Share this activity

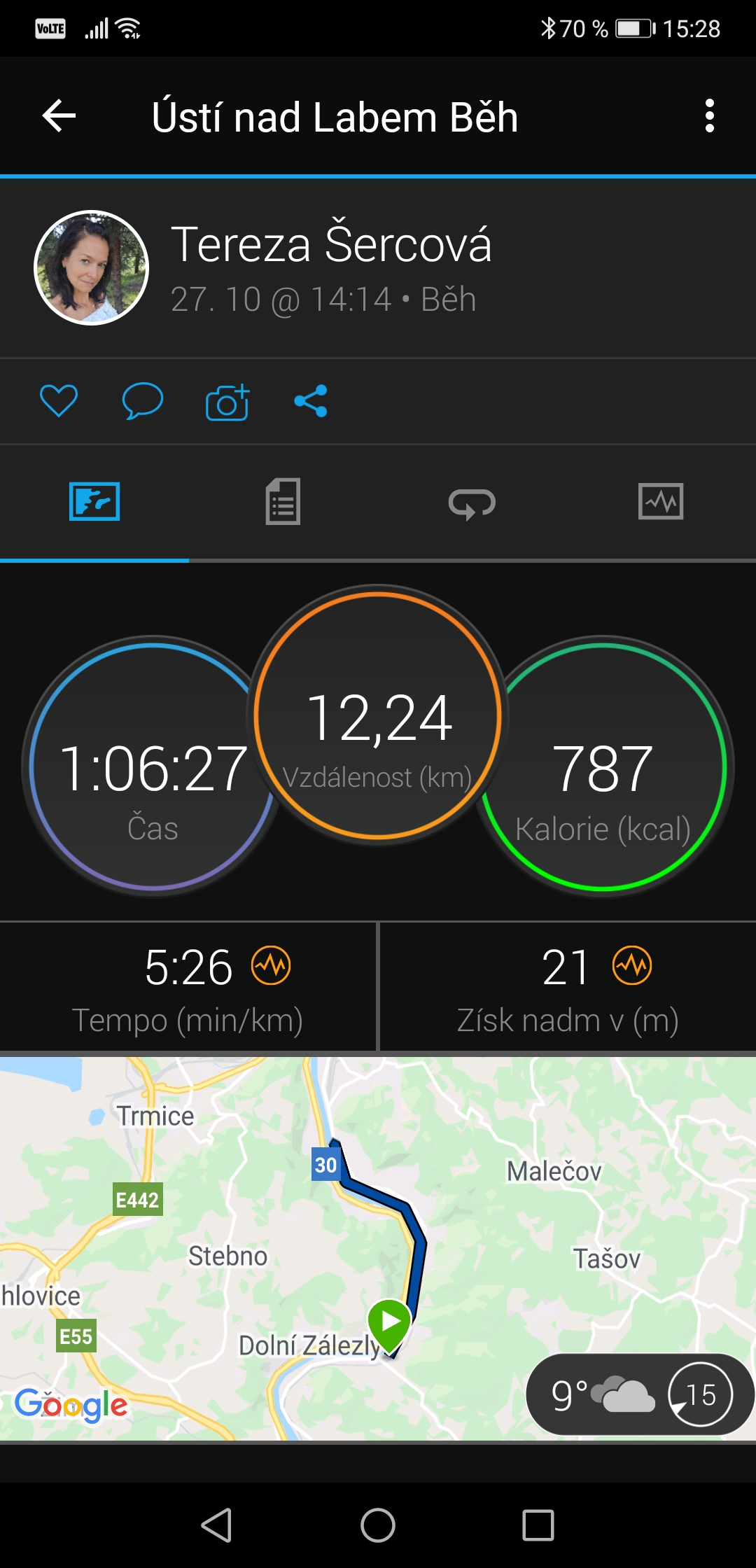311,401
